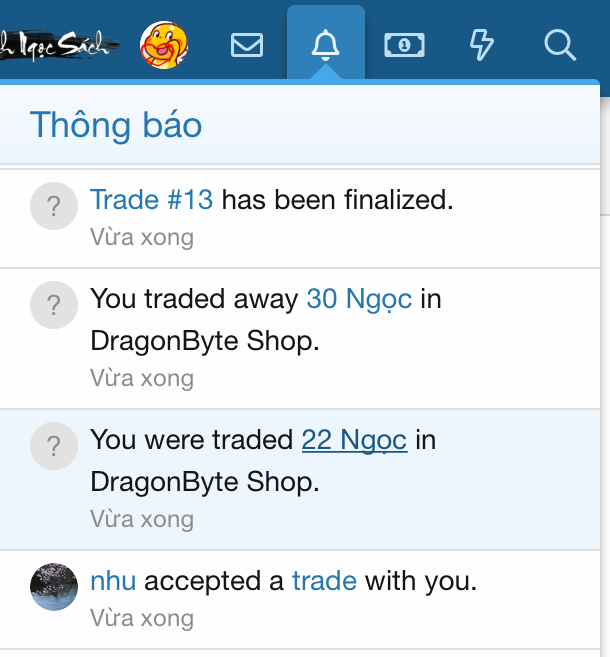Open the user avatar menu

[165, 45]
